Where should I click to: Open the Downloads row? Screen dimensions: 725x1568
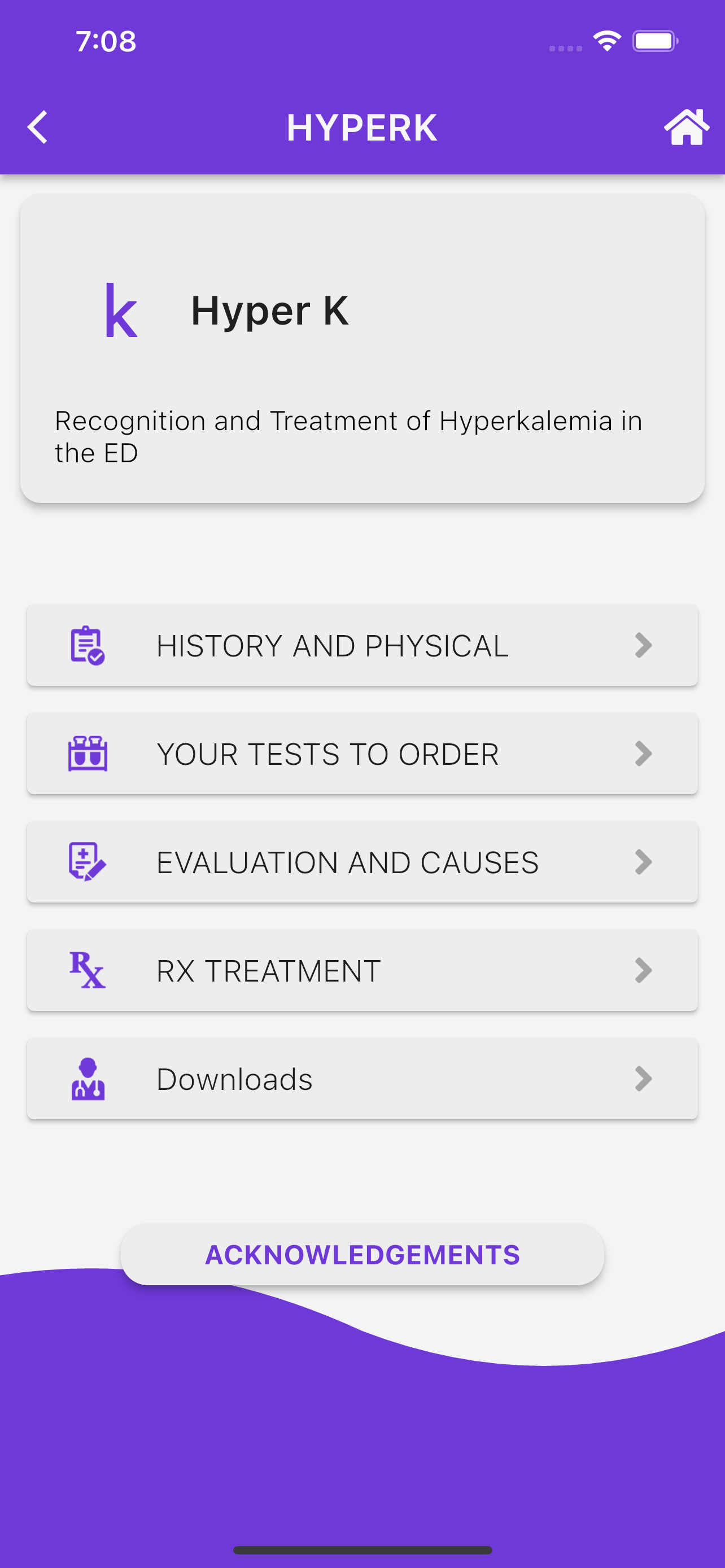pos(362,1079)
